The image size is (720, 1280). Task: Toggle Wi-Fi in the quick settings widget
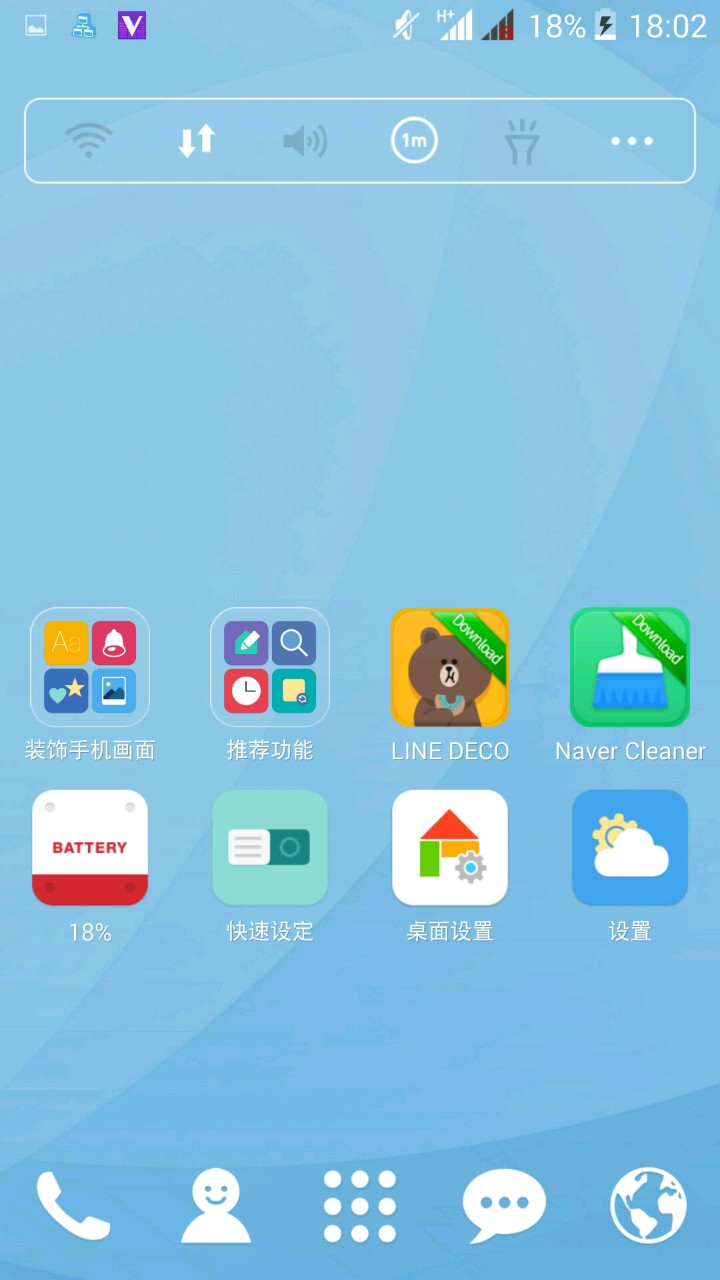click(89, 141)
